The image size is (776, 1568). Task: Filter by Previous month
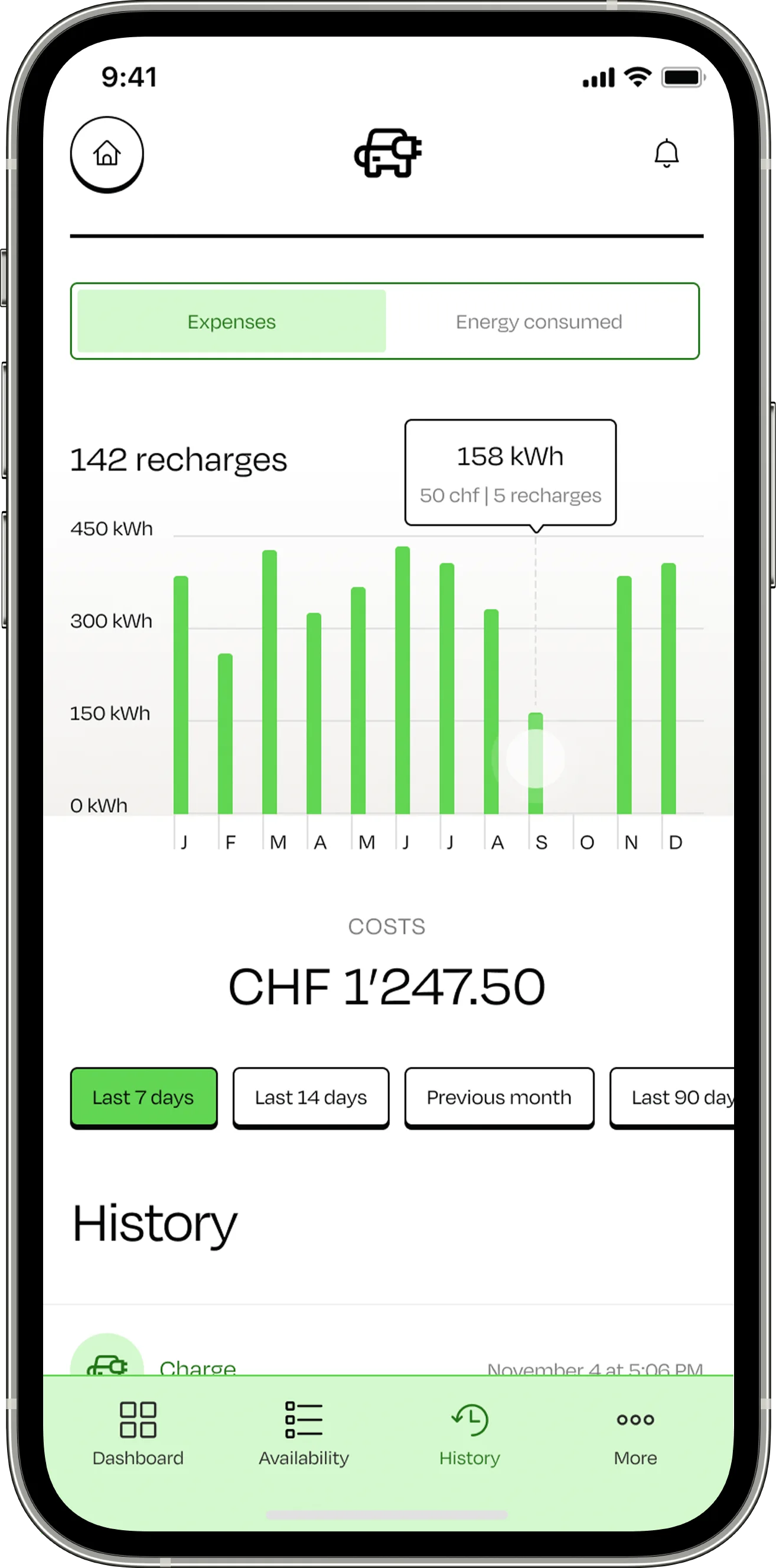[x=499, y=1097]
